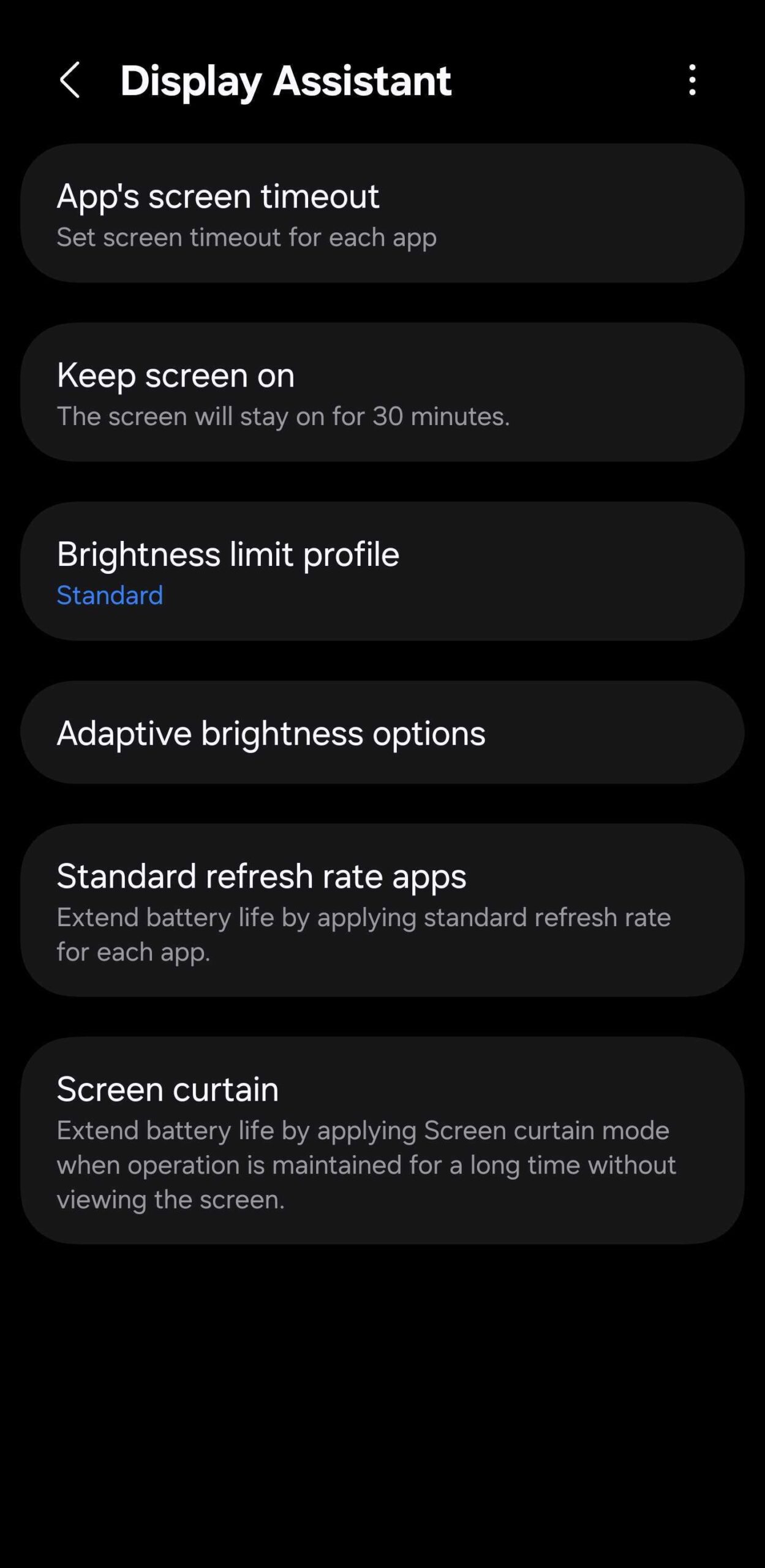Tap the Adaptive brightness options row
The width and height of the screenshot is (765, 1568).
[x=382, y=733]
